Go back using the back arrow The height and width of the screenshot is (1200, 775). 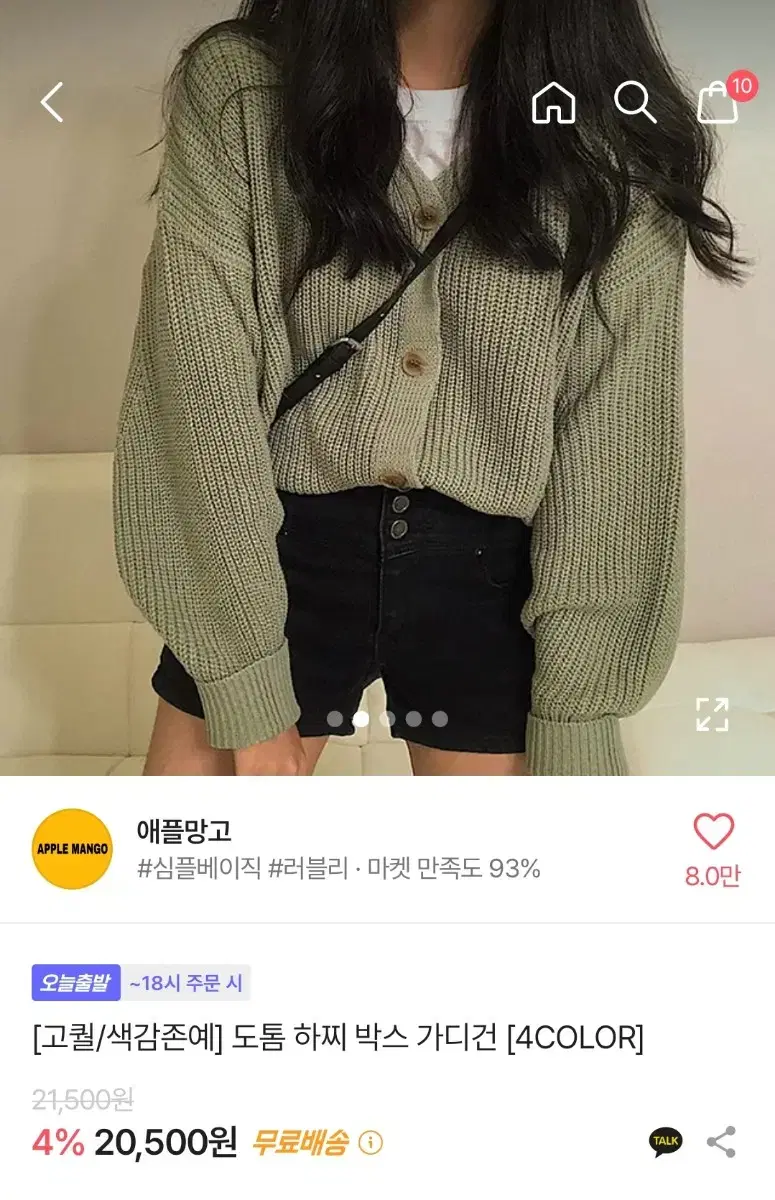coord(50,101)
